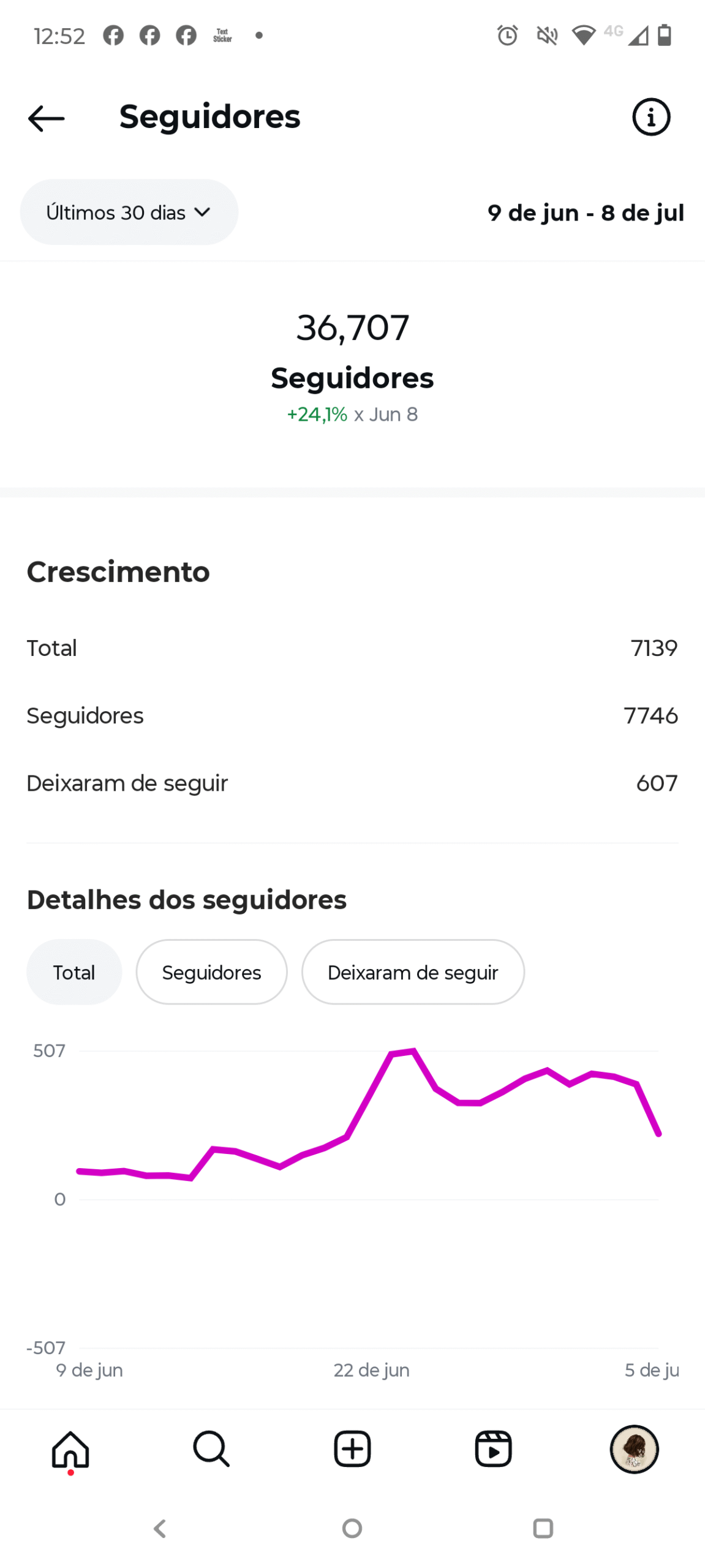
Task: Tap the system home button
Action: (352, 1529)
